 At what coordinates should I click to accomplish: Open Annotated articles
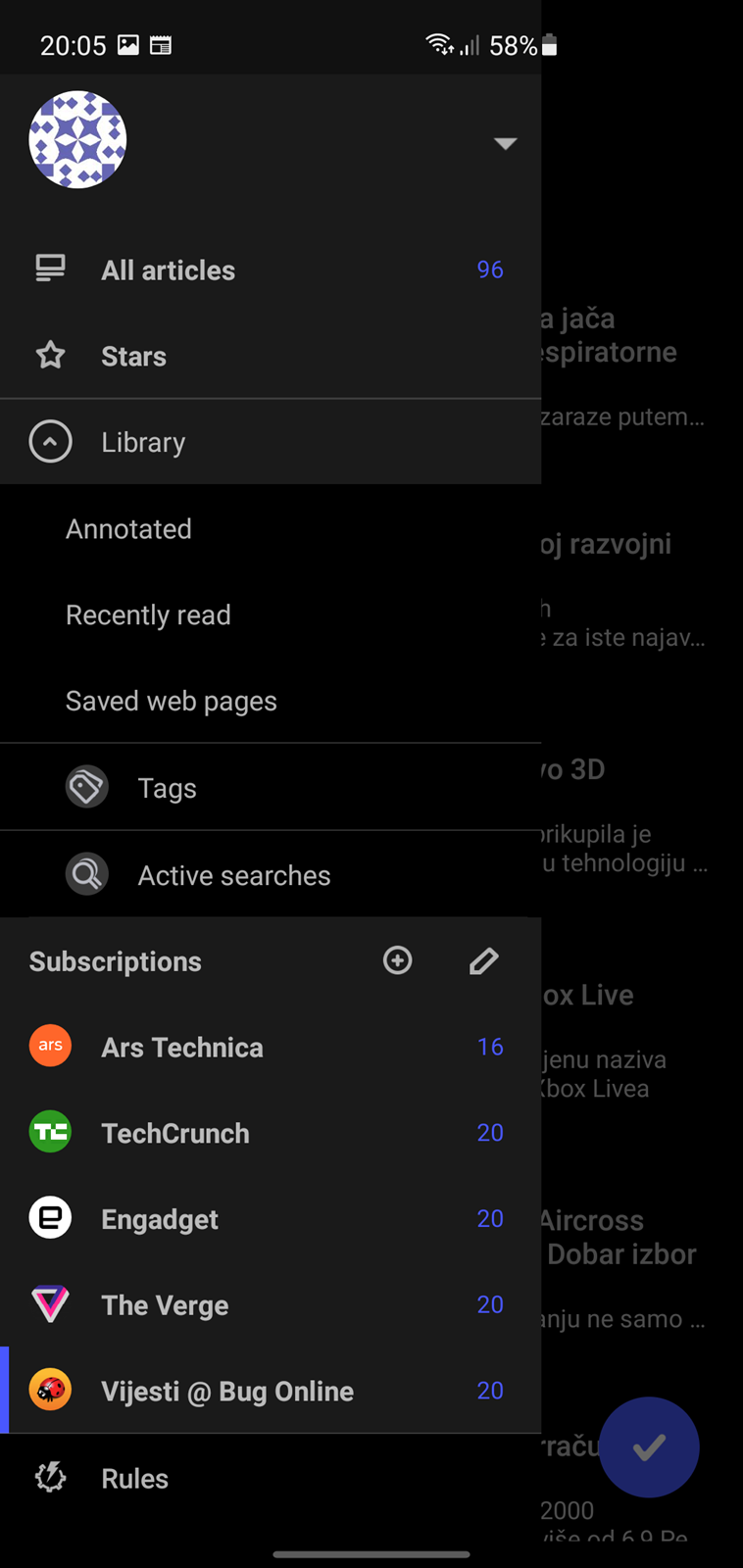[x=271, y=529]
